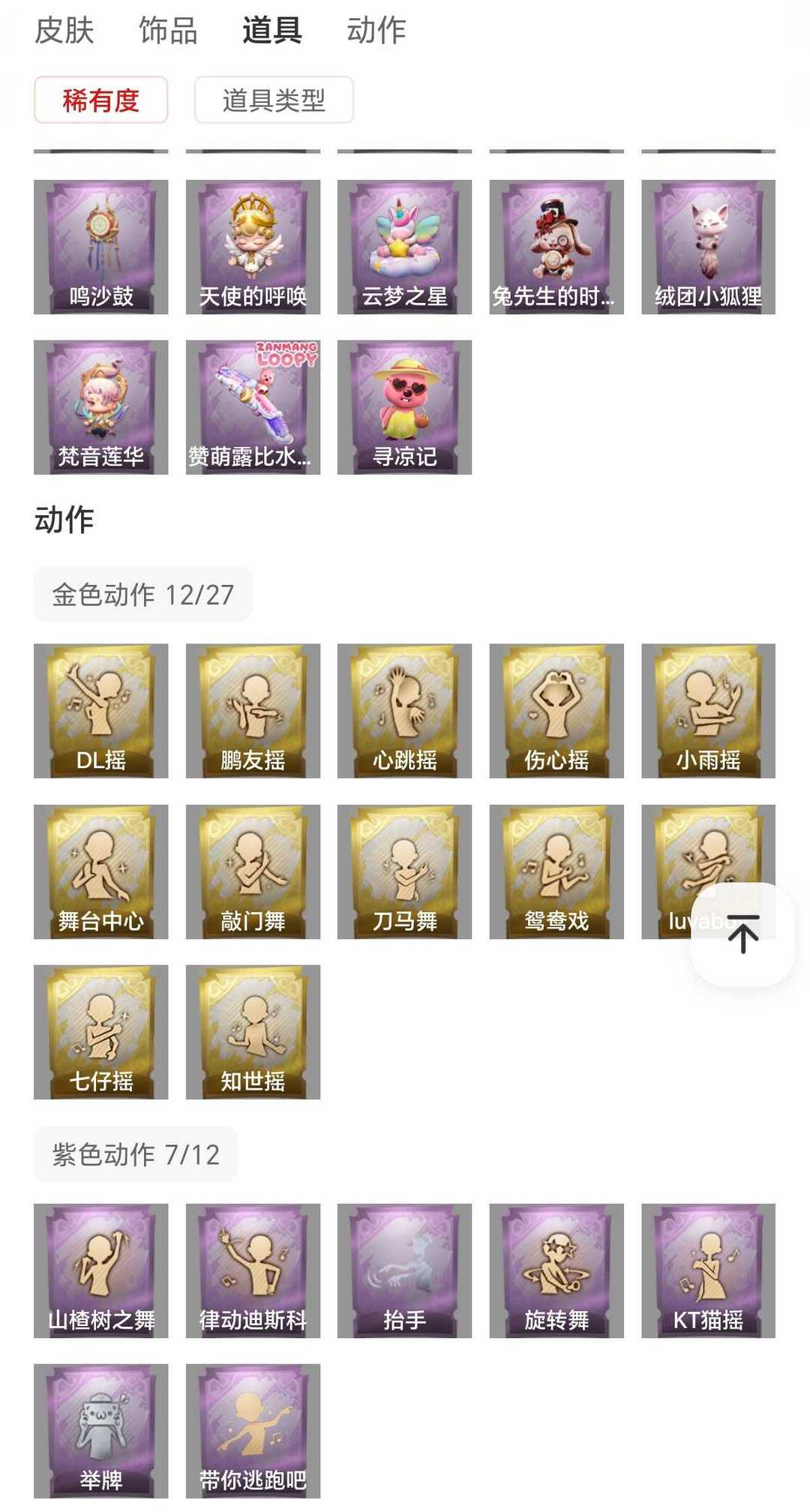This screenshot has width=810, height=1512.
Task: Switch to the 皮肤 tab
Action: (x=63, y=31)
